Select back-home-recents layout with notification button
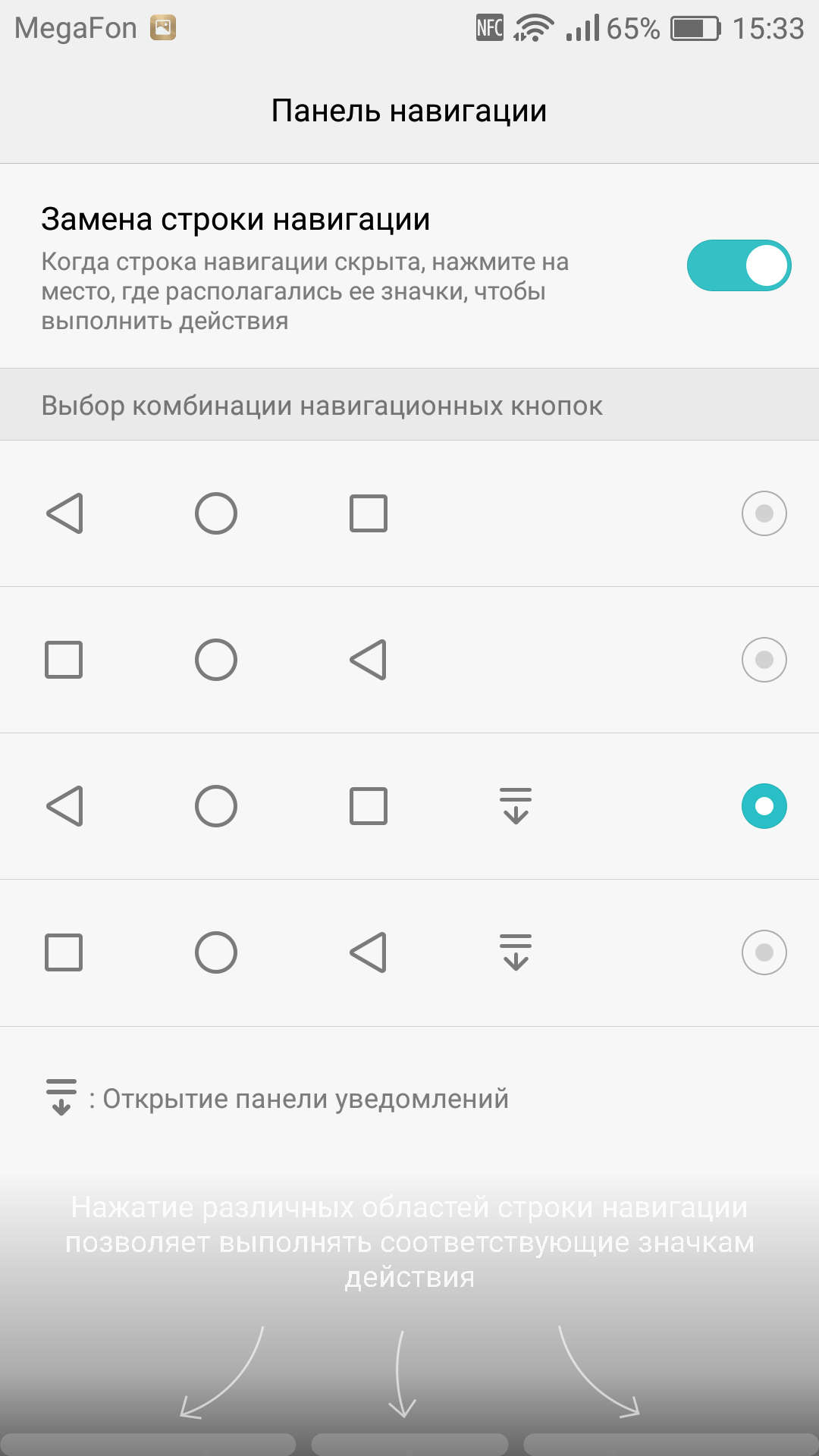Image resolution: width=819 pixels, height=1456 pixels. (764, 806)
